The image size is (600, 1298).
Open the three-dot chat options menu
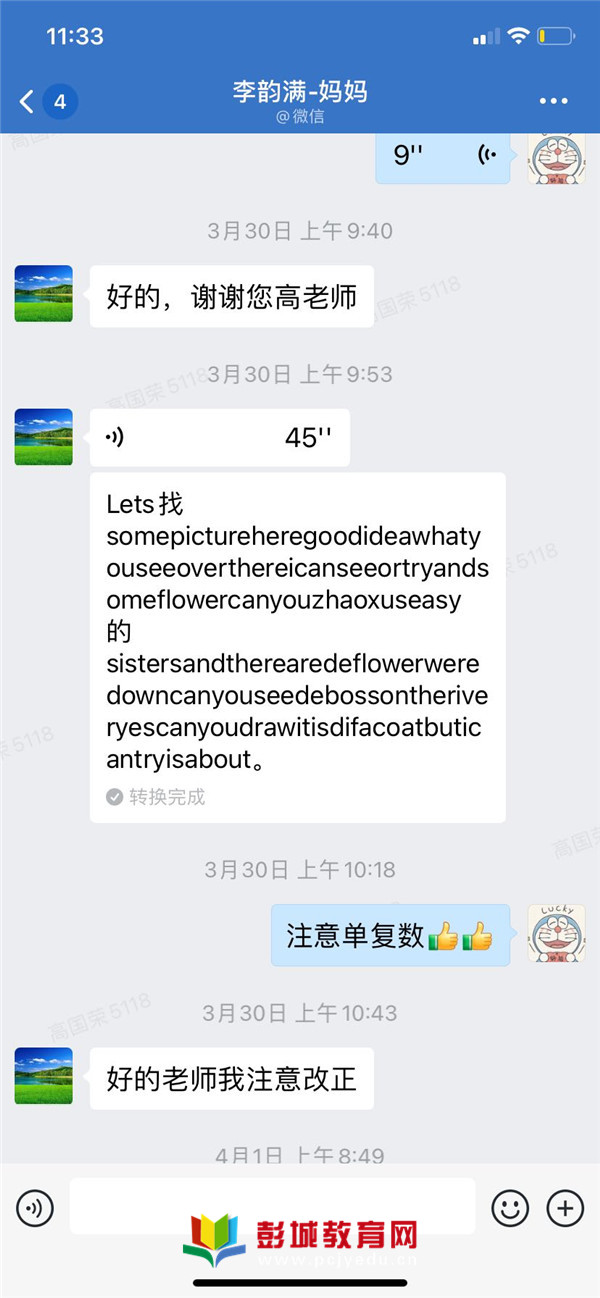pyautogui.click(x=553, y=101)
